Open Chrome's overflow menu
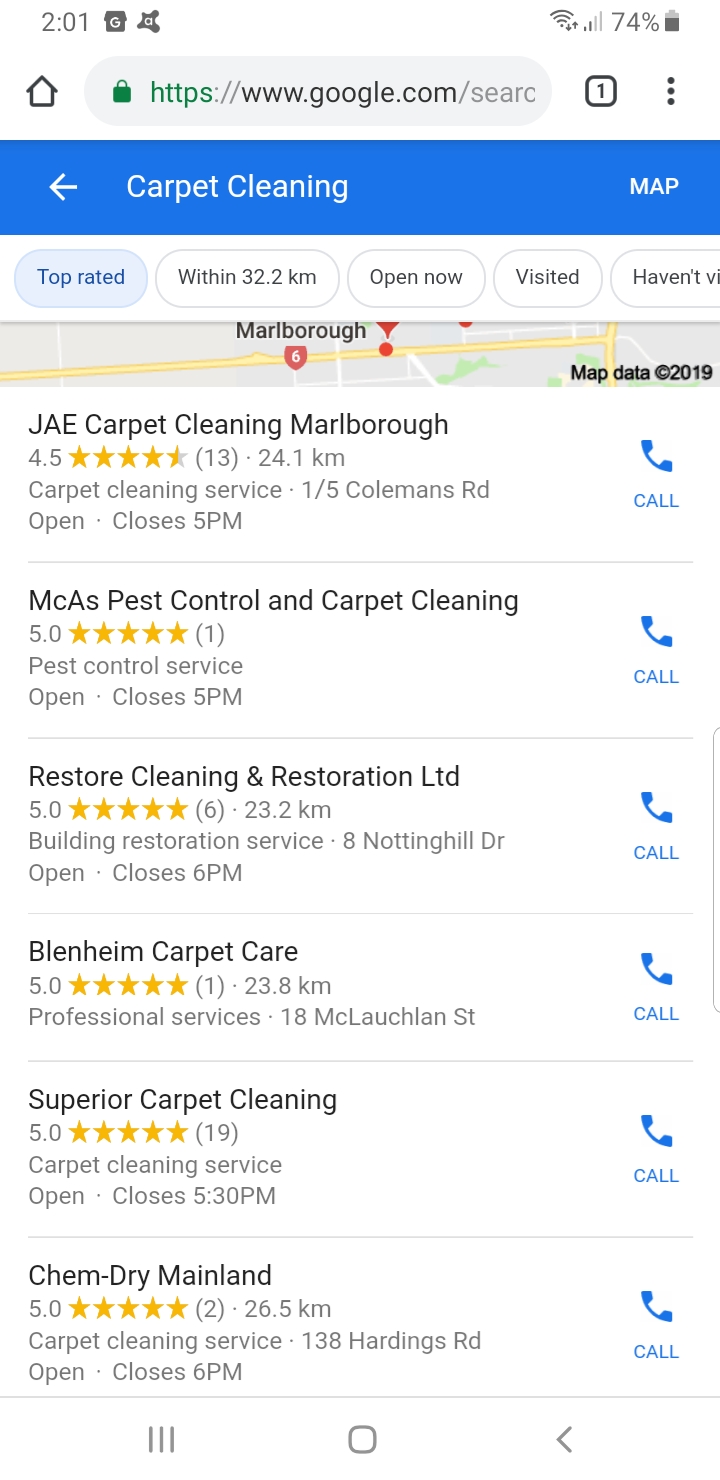This screenshot has height=1480, width=720. pyautogui.click(x=670, y=92)
